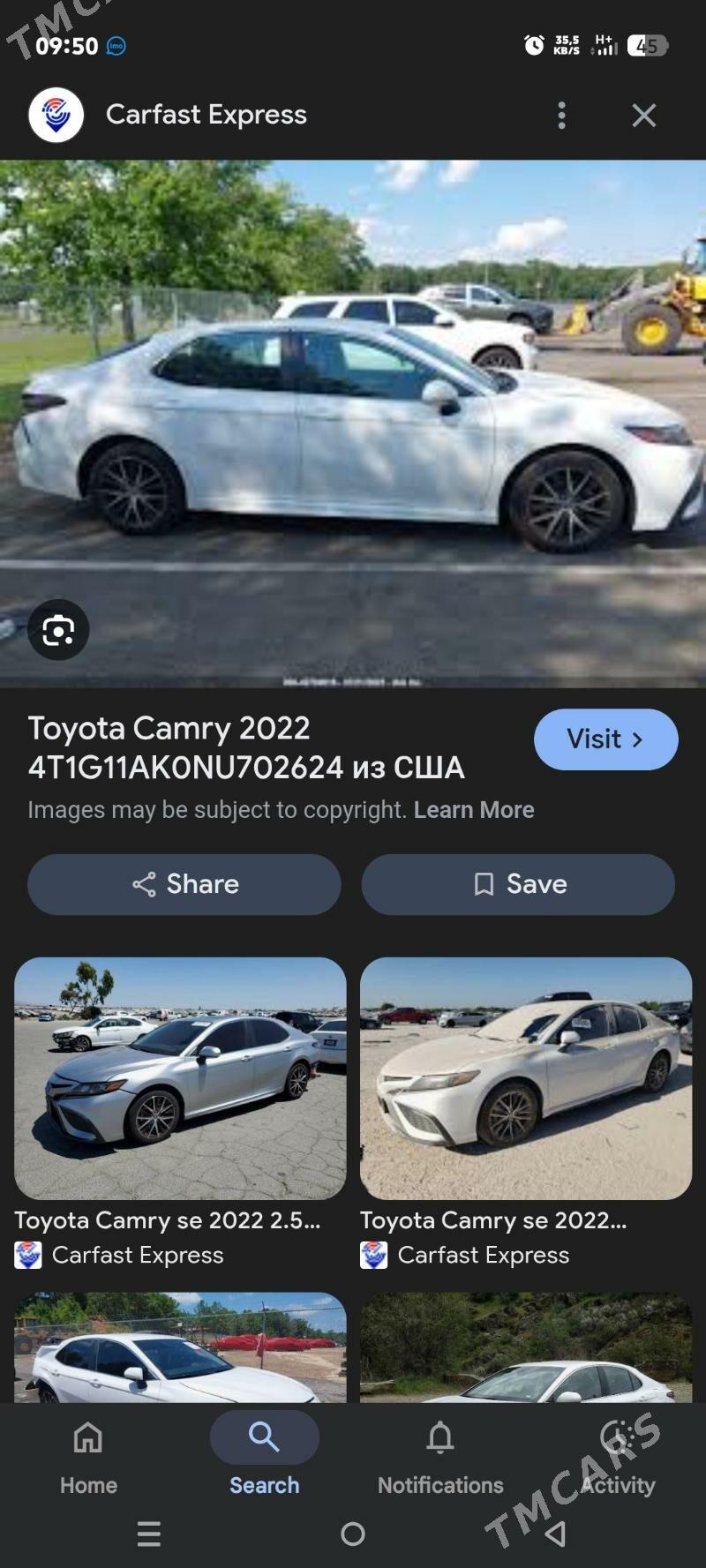Open the Activity tab

[x=617, y=1456]
